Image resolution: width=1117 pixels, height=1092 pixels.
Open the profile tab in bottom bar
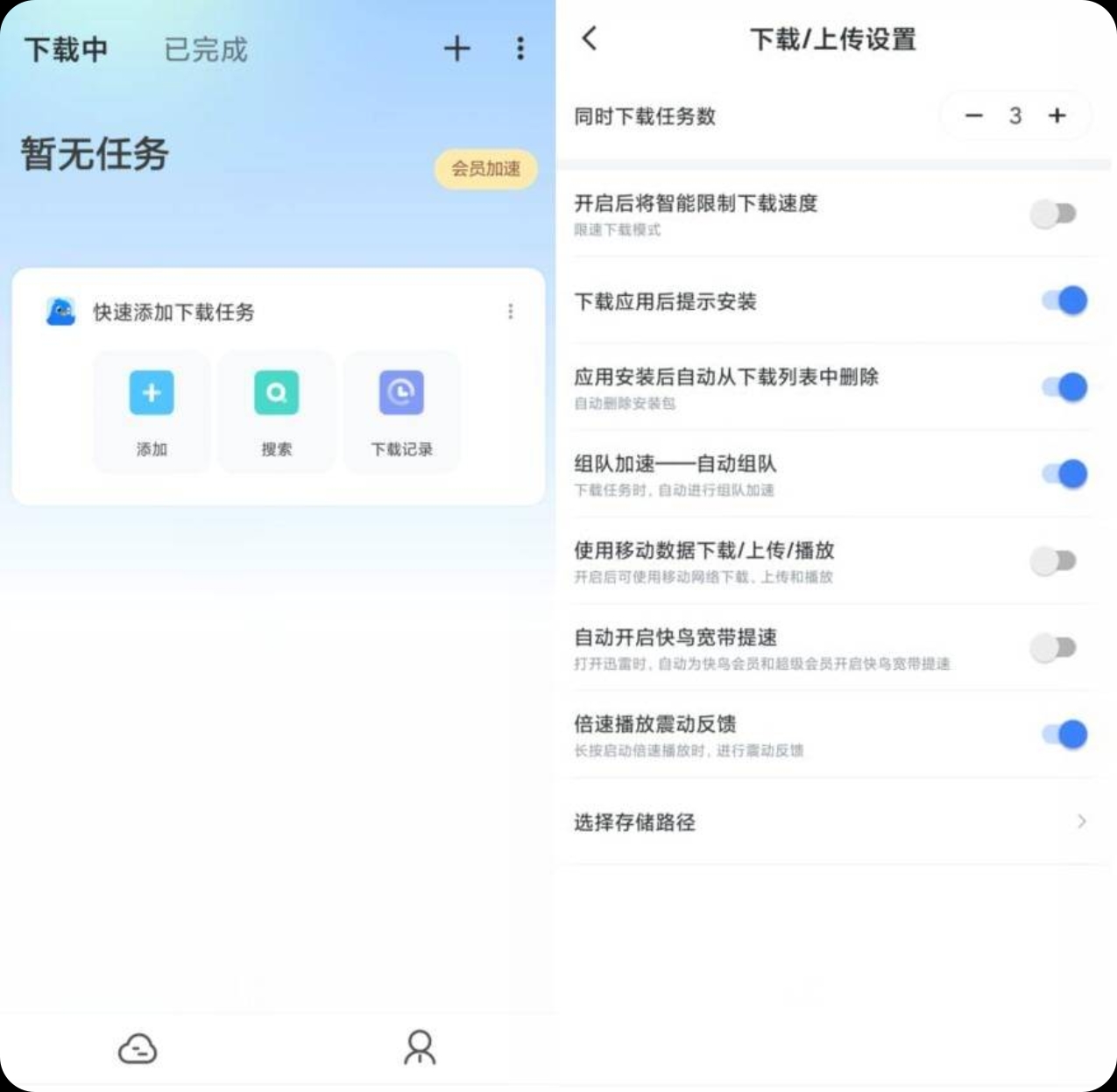point(420,1047)
